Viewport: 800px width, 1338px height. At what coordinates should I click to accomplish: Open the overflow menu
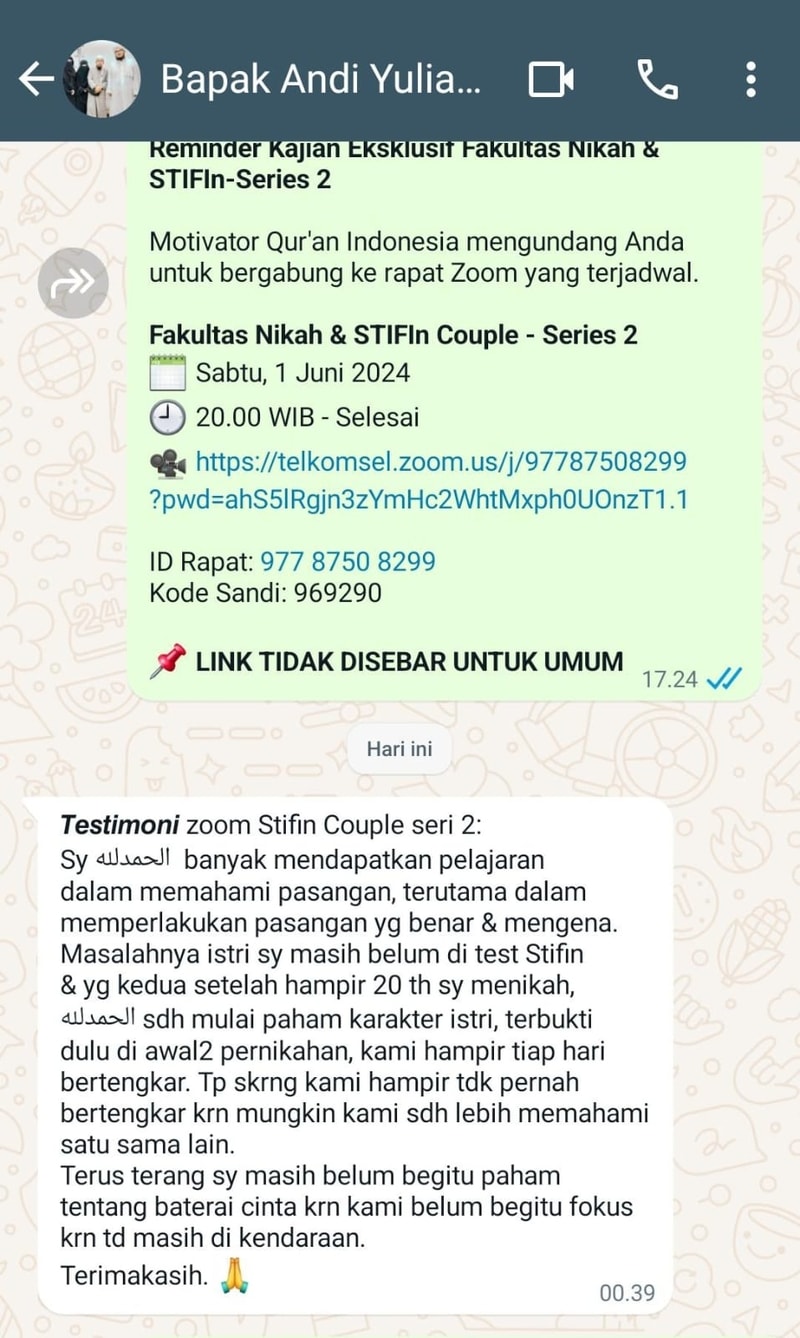point(751,80)
